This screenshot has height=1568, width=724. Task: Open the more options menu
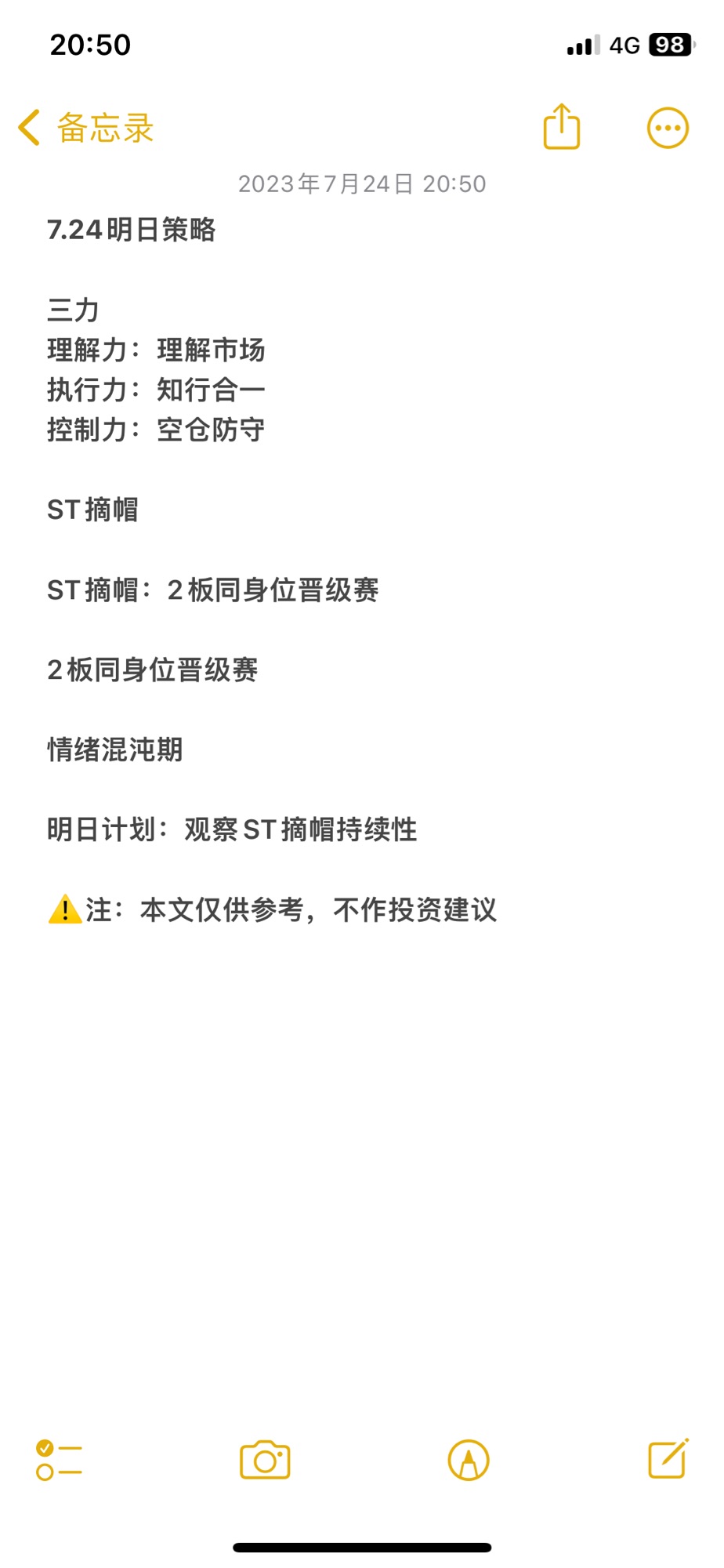point(668,128)
